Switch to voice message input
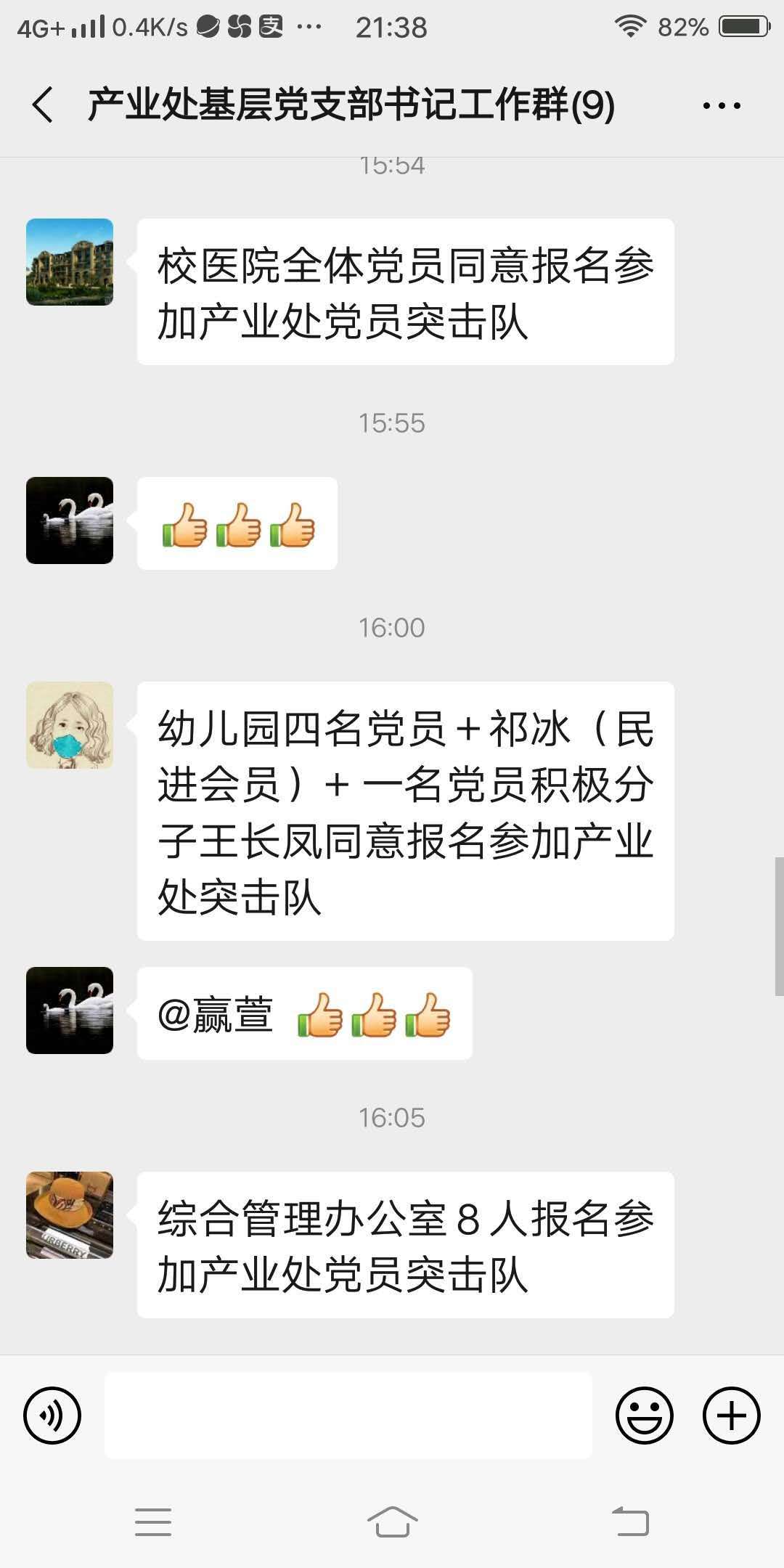The width and height of the screenshot is (784, 1568). (x=52, y=1416)
